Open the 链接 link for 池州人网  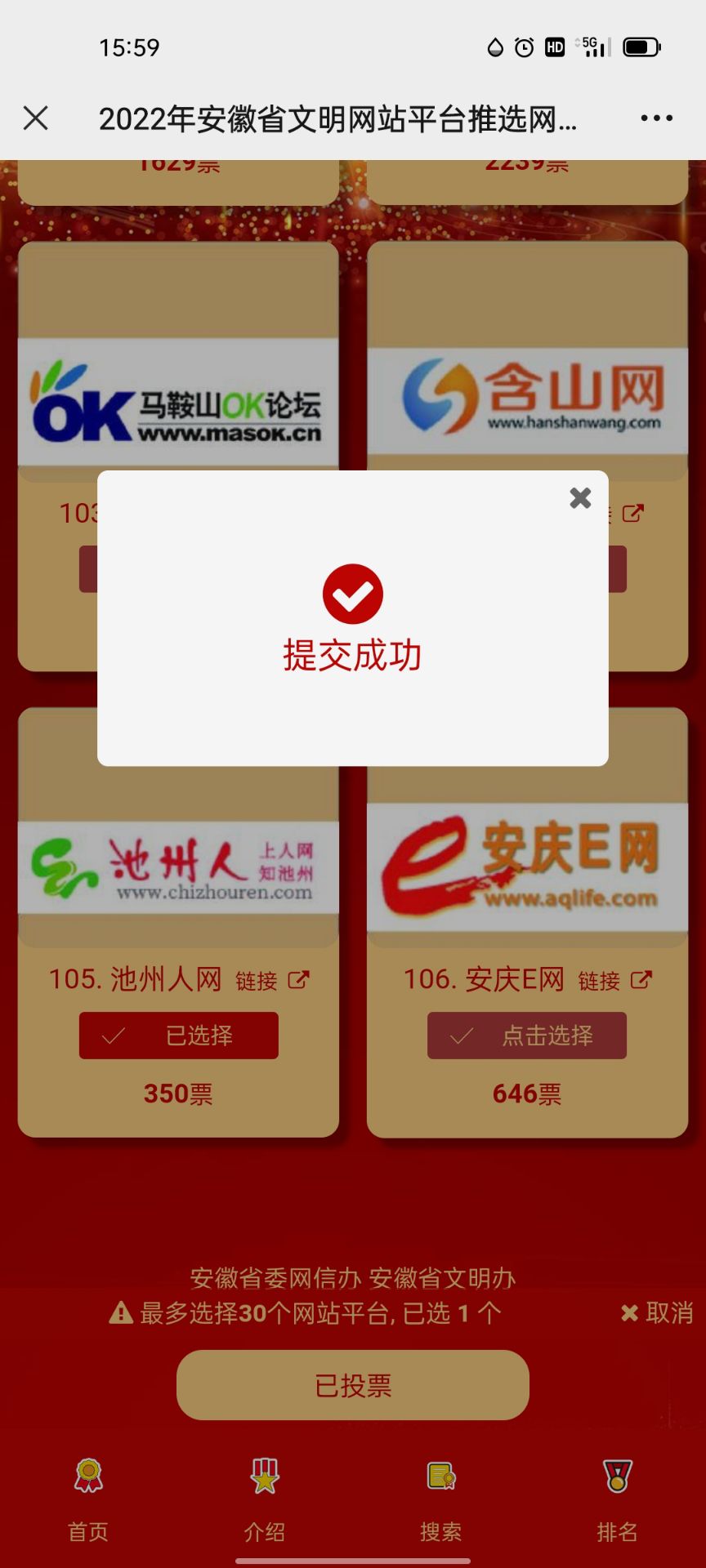[x=273, y=980]
